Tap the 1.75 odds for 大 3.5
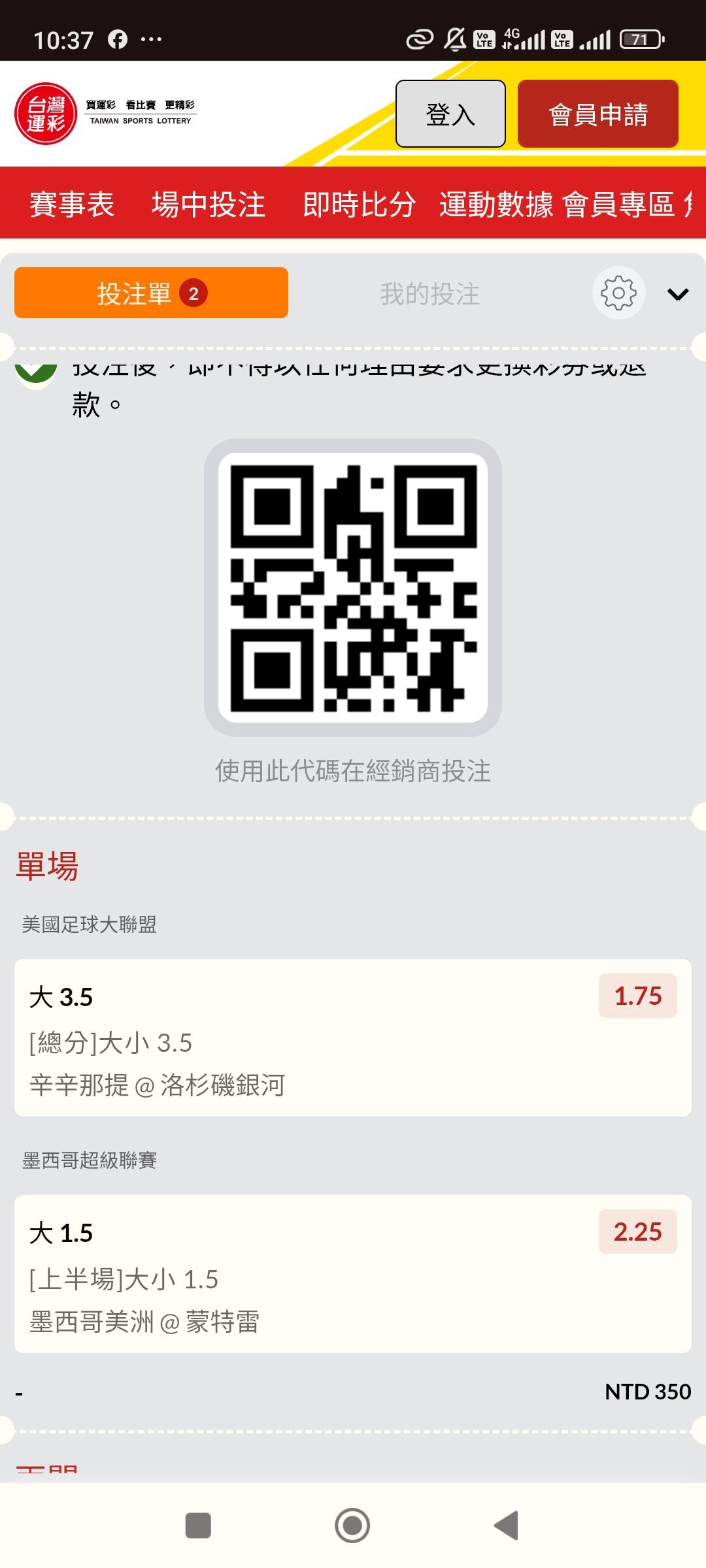The height and width of the screenshot is (1568, 706). [x=637, y=996]
